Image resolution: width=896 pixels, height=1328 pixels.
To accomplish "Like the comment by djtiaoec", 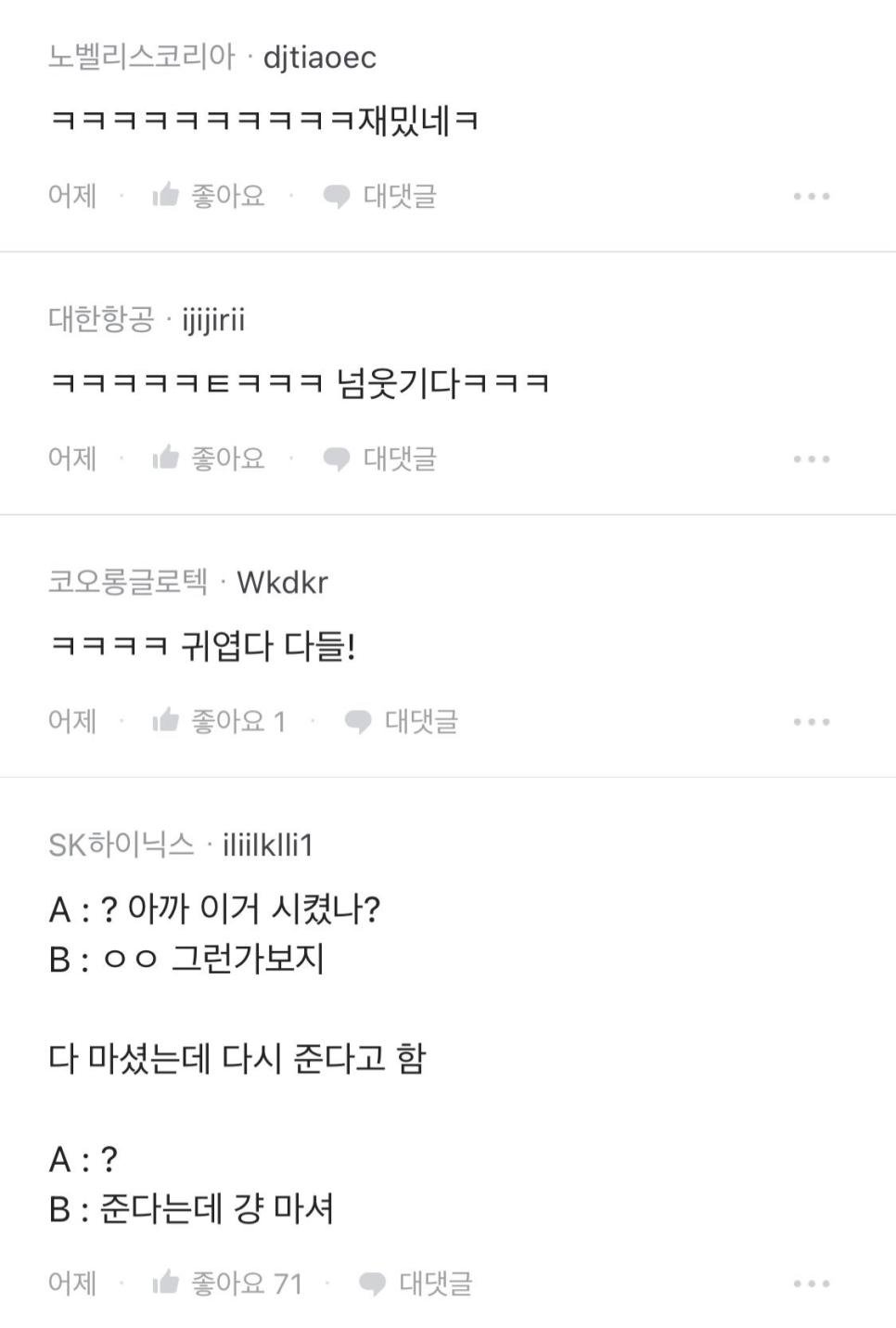I will coord(209,196).
